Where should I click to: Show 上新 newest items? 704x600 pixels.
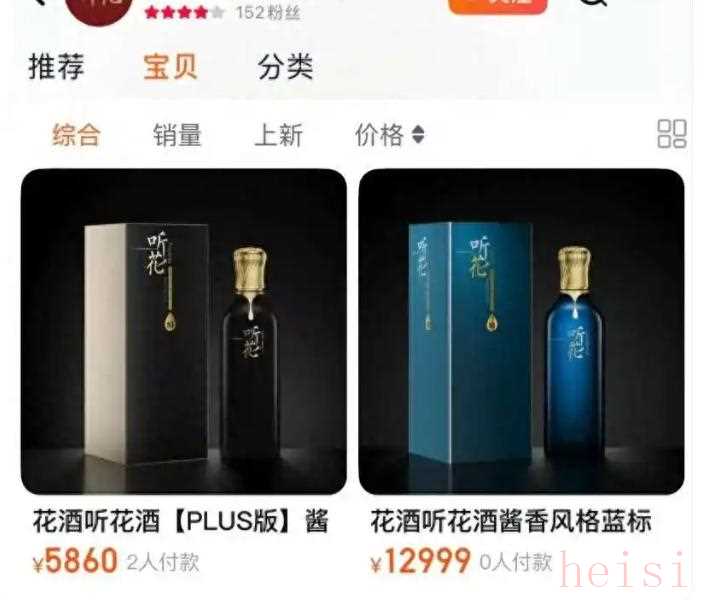coord(278,135)
